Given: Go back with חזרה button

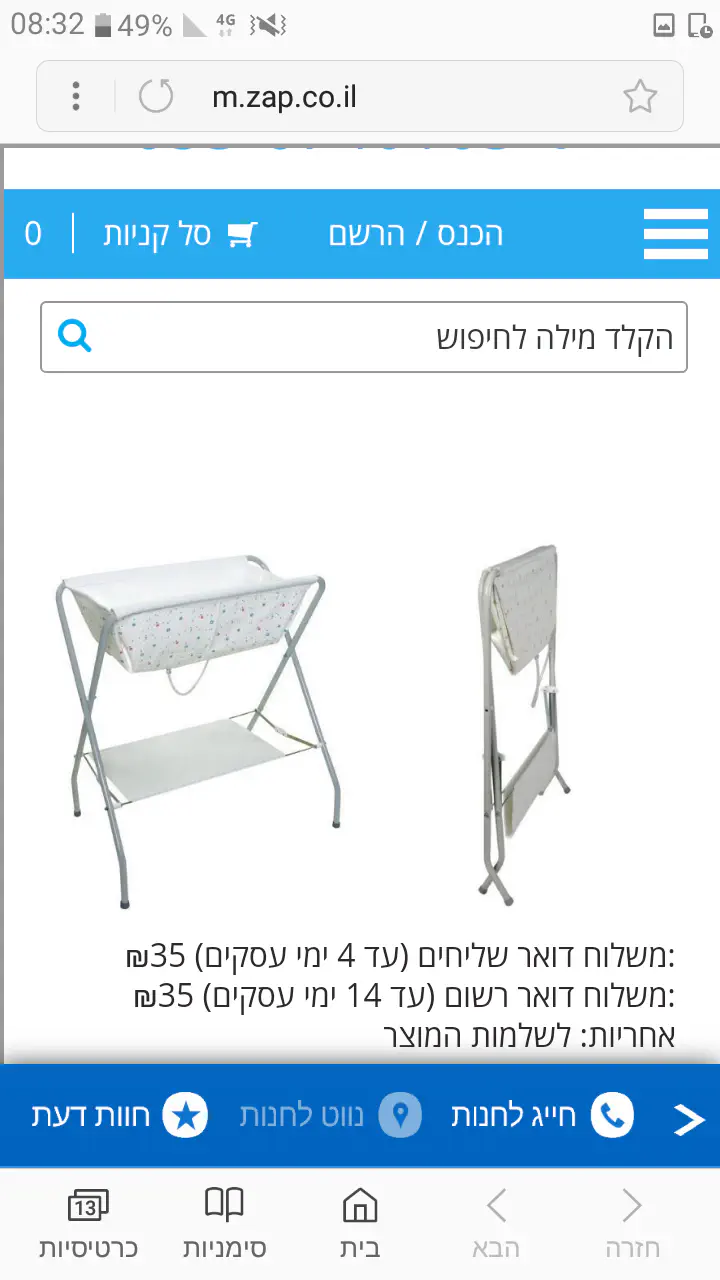Looking at the screenshot, I should coord(632,1222).
